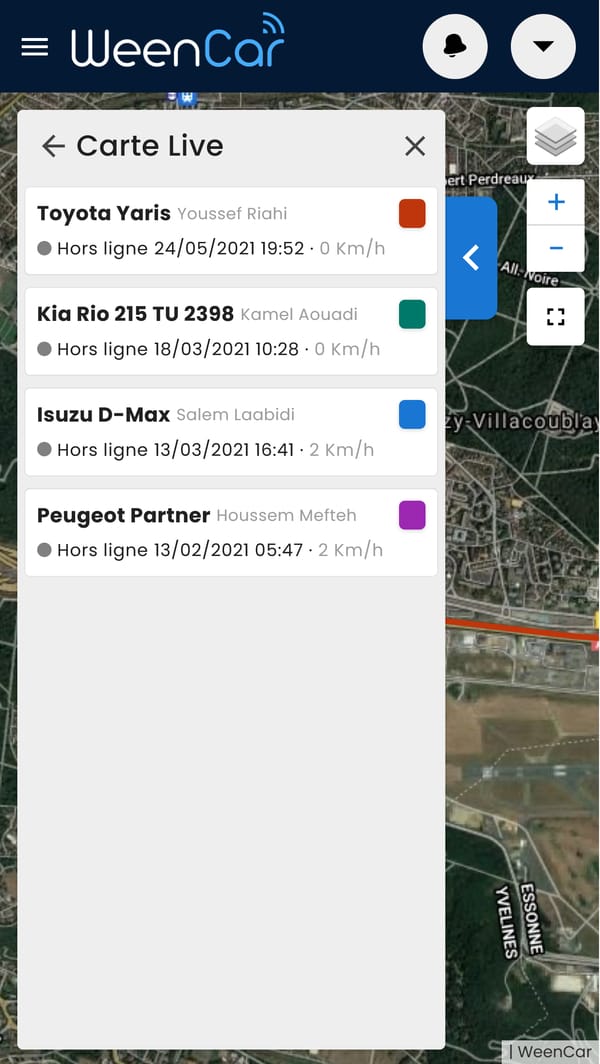Collapse the side panel with blue chevron
This screenshot has height=1064, width=600.
tap(471, 258)
